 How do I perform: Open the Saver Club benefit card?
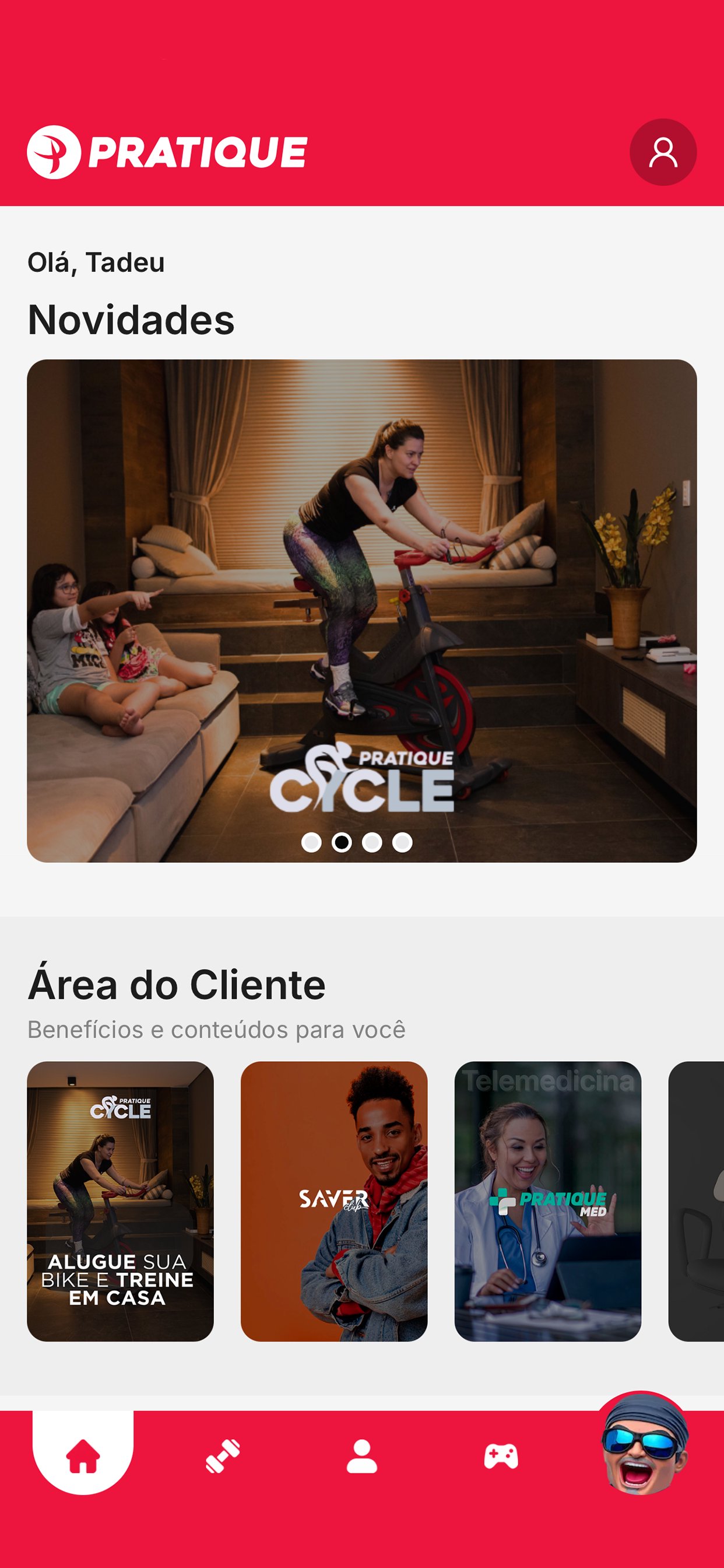click(334, 1200)
